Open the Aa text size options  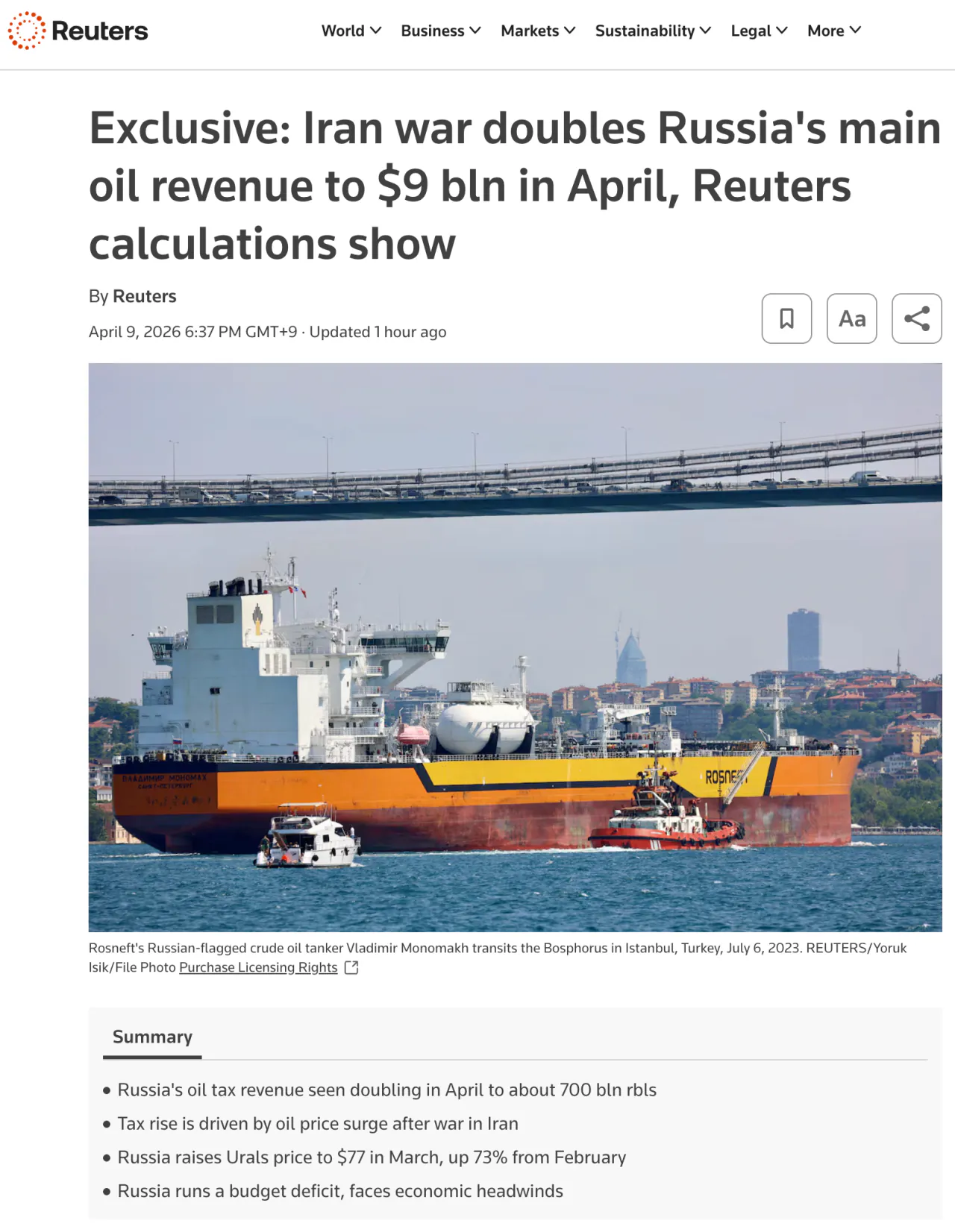[x=851, y=318]
